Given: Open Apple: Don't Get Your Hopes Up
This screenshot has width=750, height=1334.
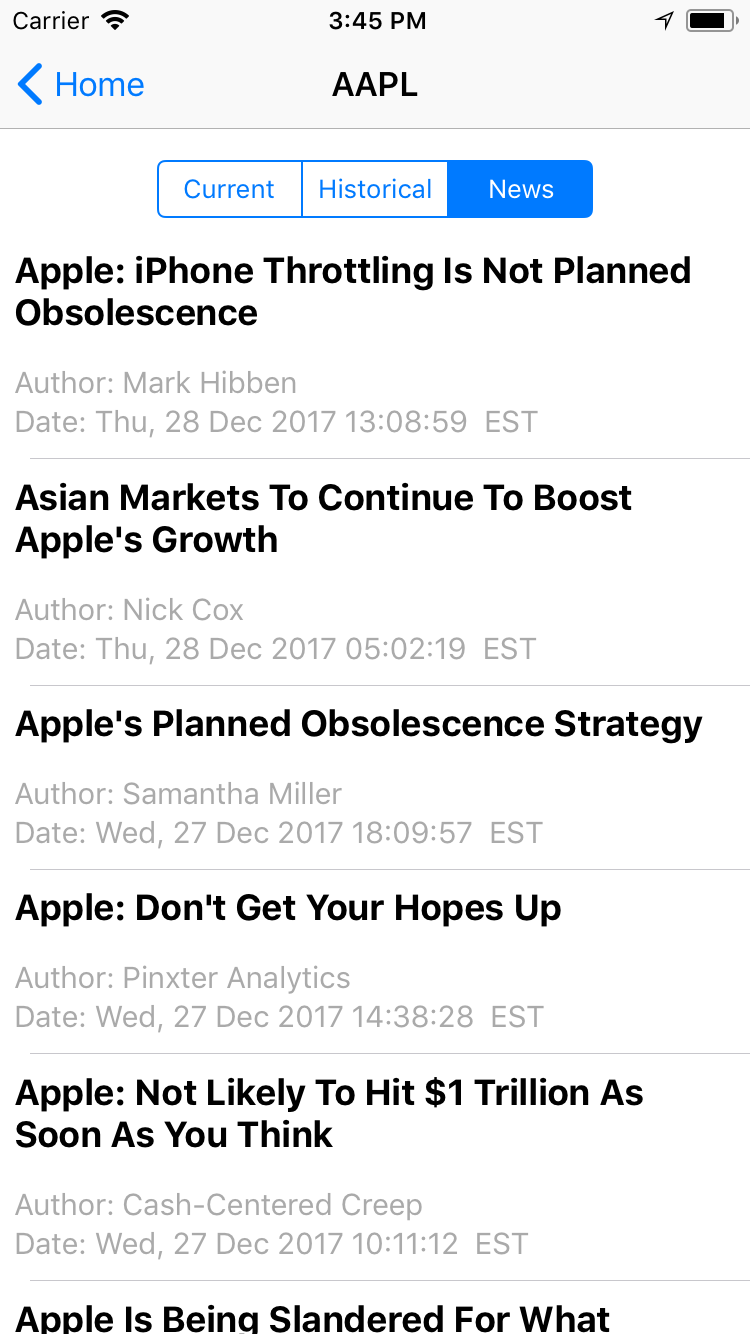Looking at the screenshot, I should (x=375, y=962).
